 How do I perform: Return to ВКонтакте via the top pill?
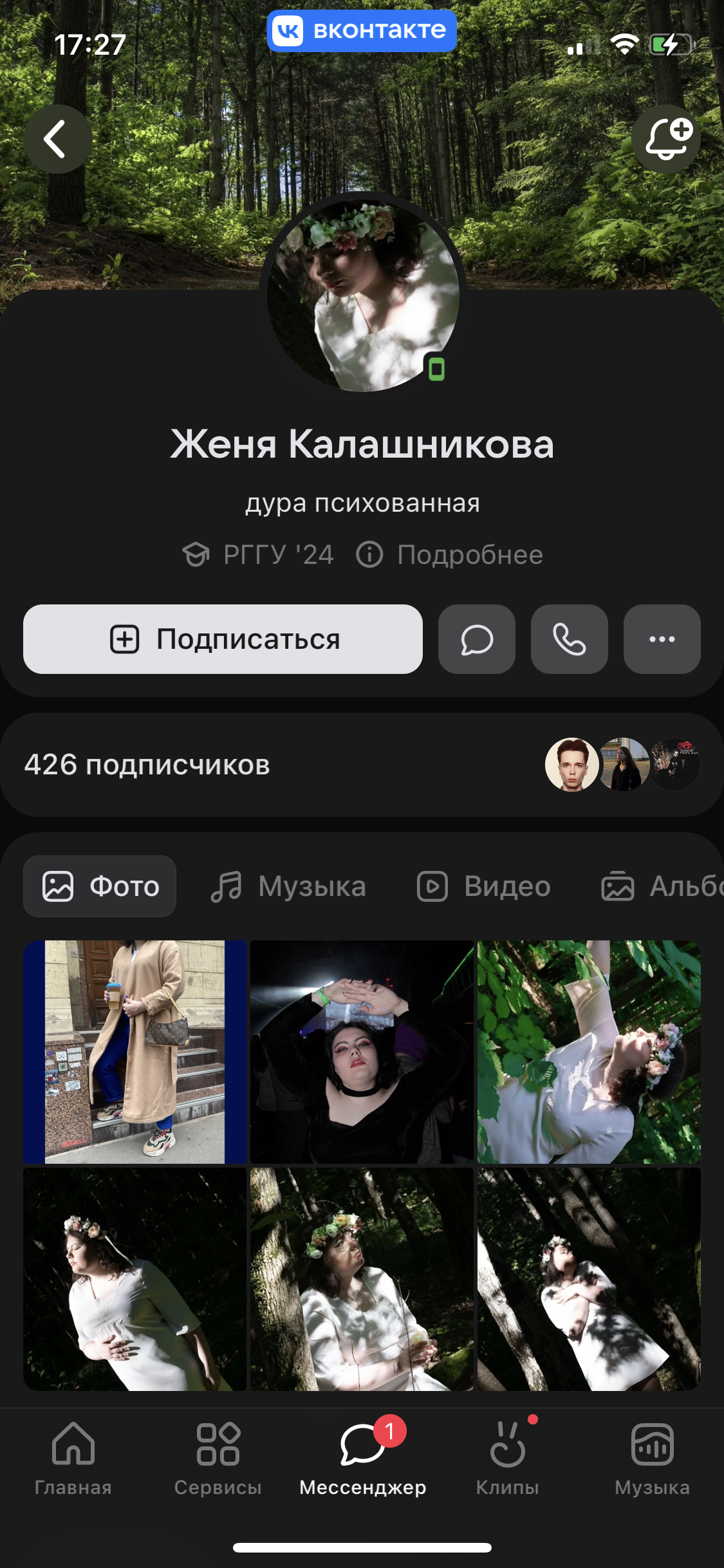[x=362, y=31]
